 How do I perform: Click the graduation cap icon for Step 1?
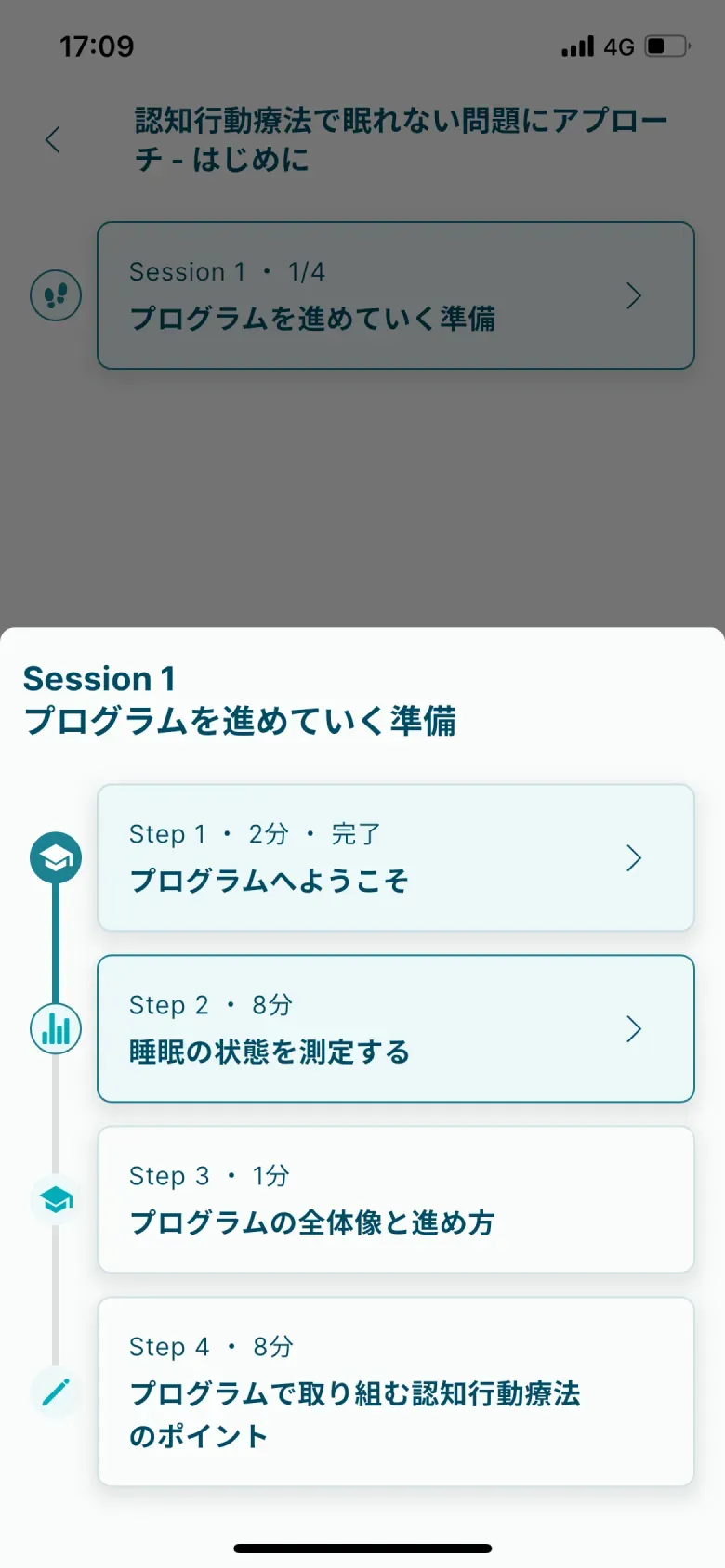(56, 856)
